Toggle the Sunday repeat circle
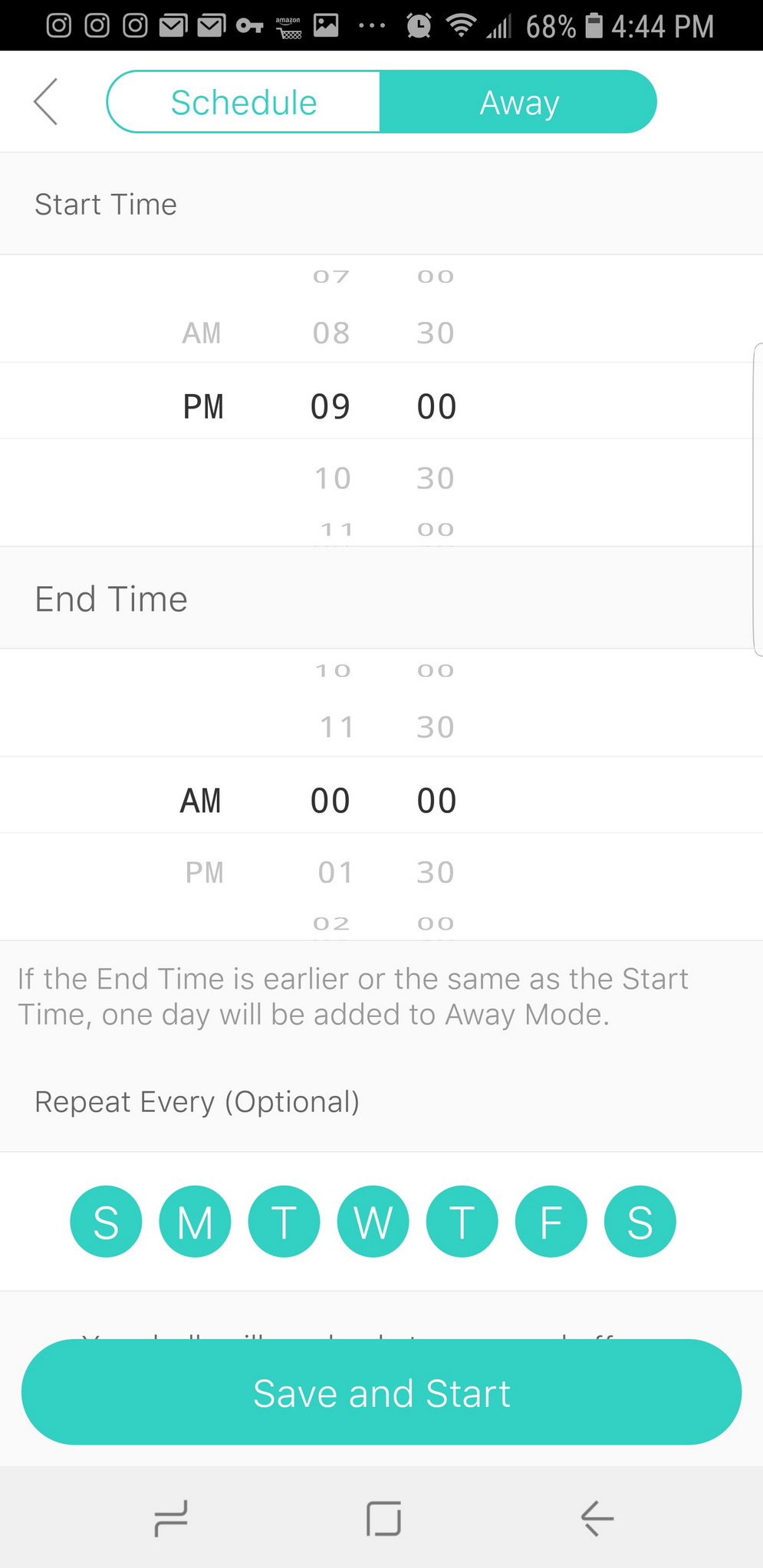The height and width of the screenshot is (1568, 763). click(x=106, y=1222)
